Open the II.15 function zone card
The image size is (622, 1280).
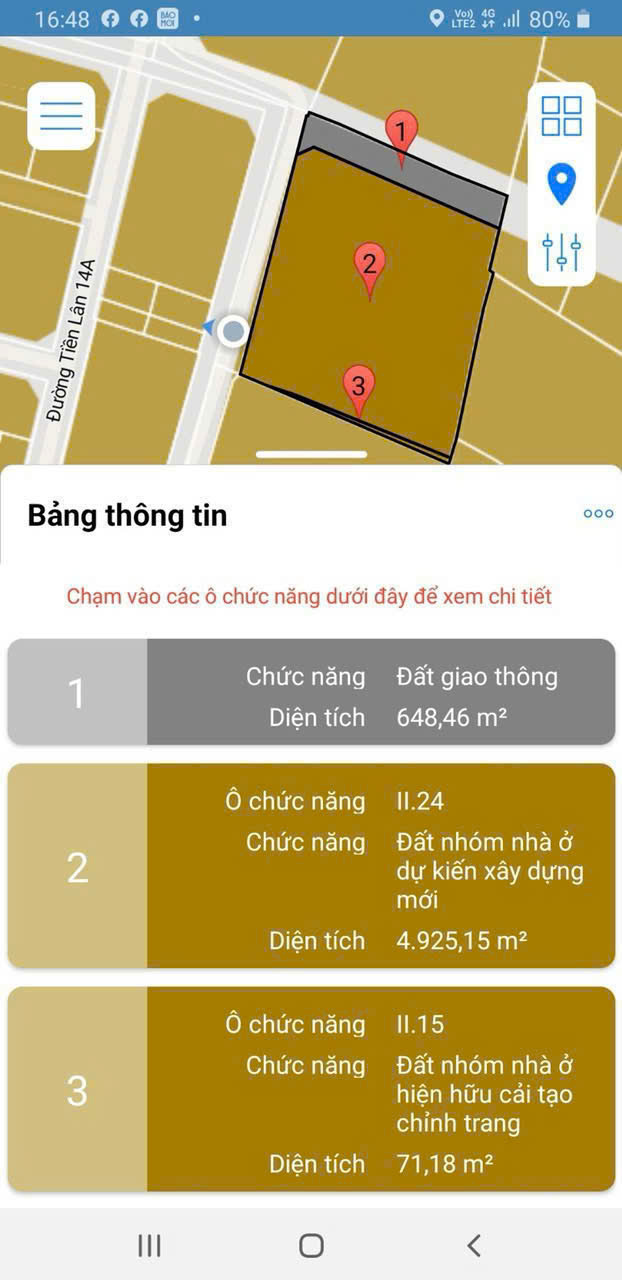[311, 1089]
